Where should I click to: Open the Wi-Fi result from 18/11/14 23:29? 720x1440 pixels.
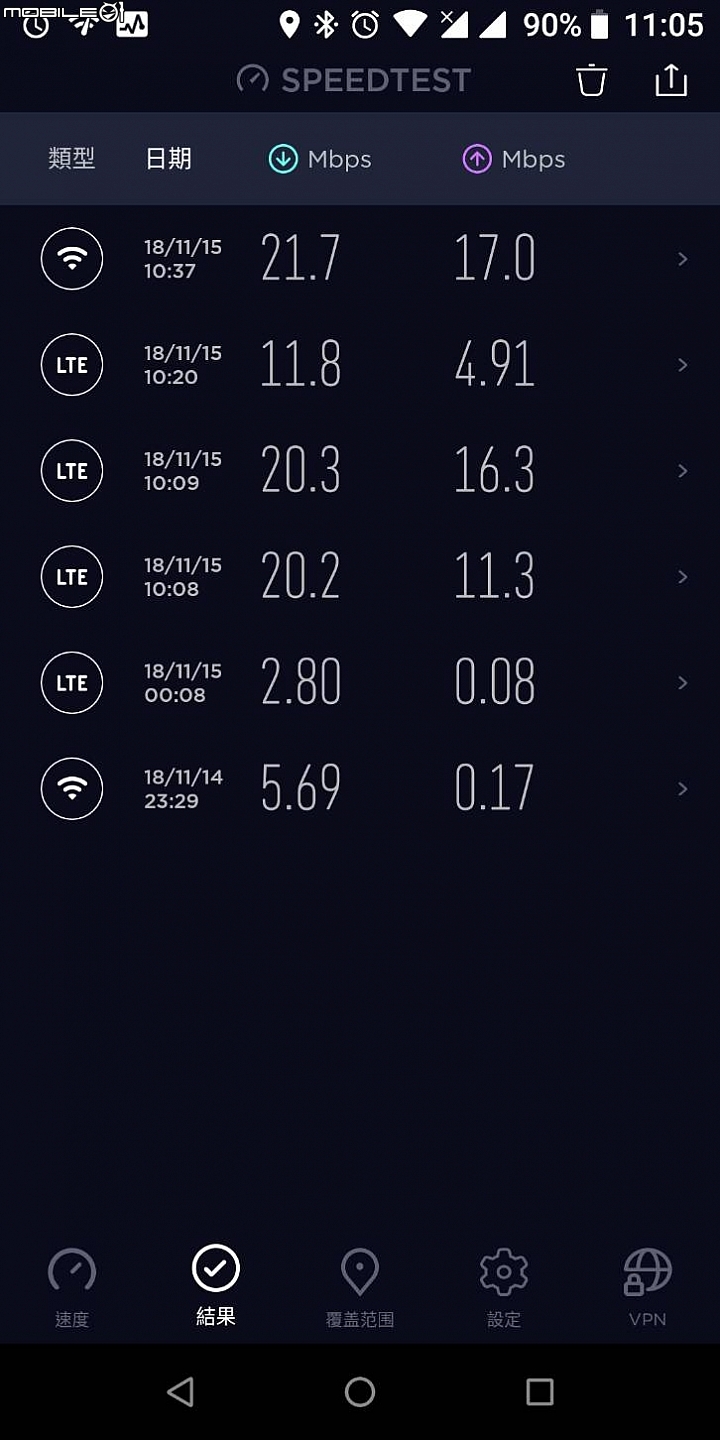(x=360, y=789)
